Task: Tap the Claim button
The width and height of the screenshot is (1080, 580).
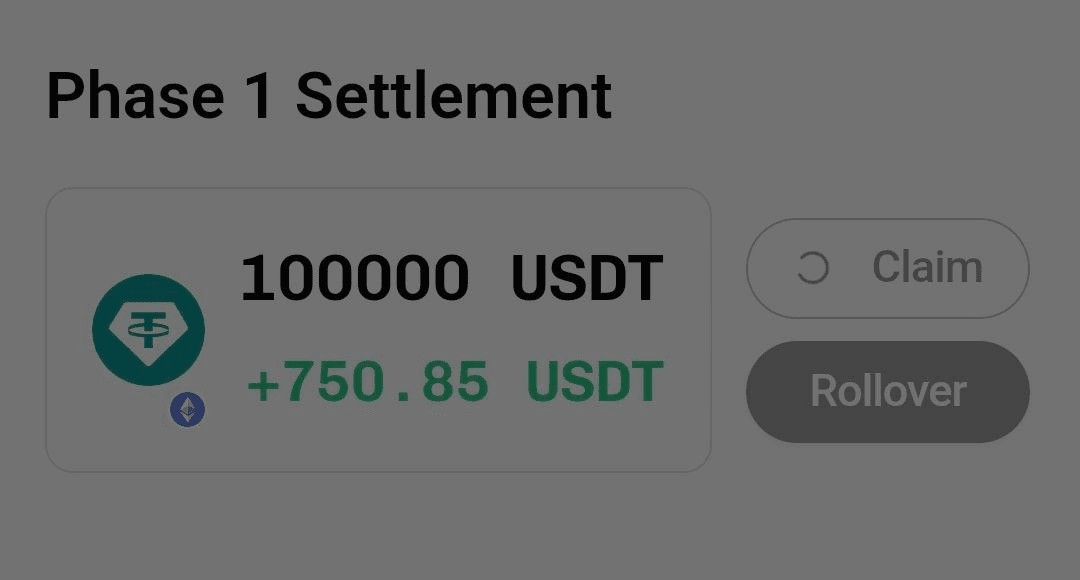Action: click(x=887, y=268)
